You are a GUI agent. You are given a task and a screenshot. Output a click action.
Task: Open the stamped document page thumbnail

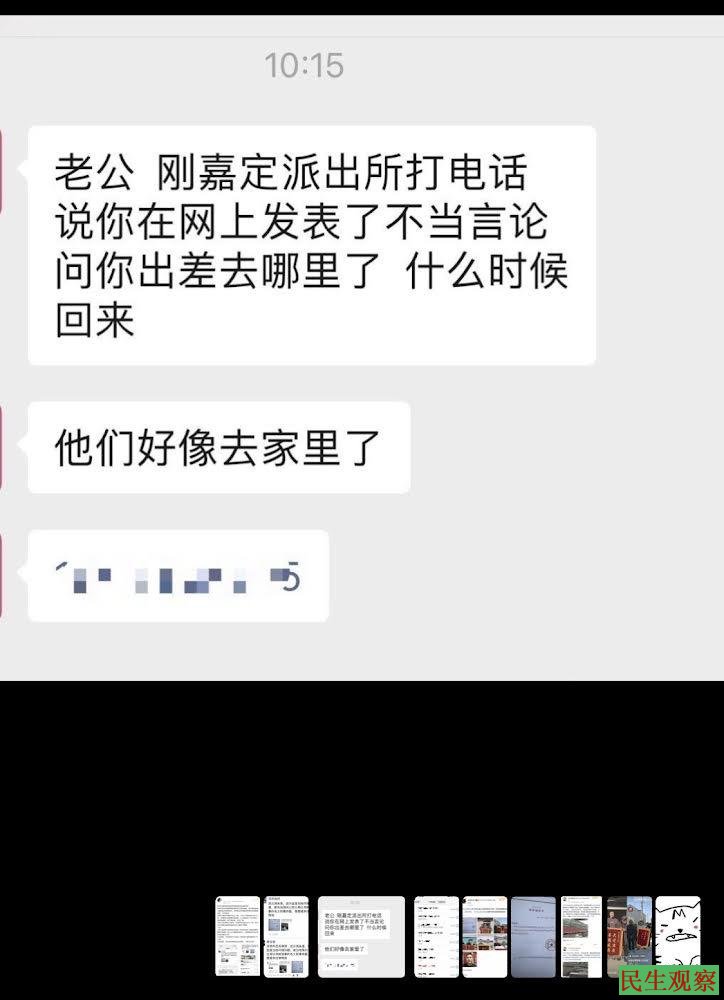tap(533, 936)
